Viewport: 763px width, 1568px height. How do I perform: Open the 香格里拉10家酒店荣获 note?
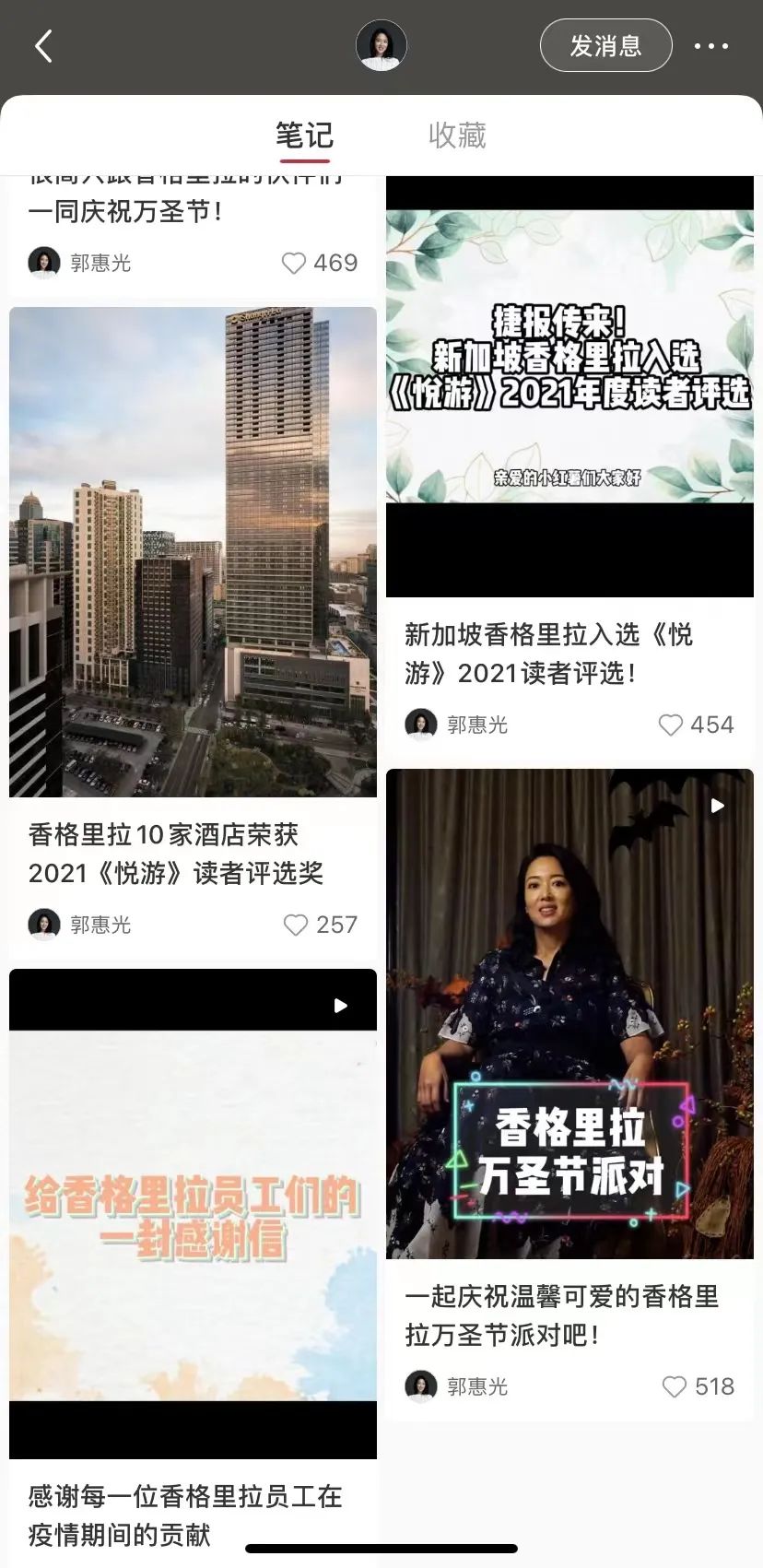193,551
